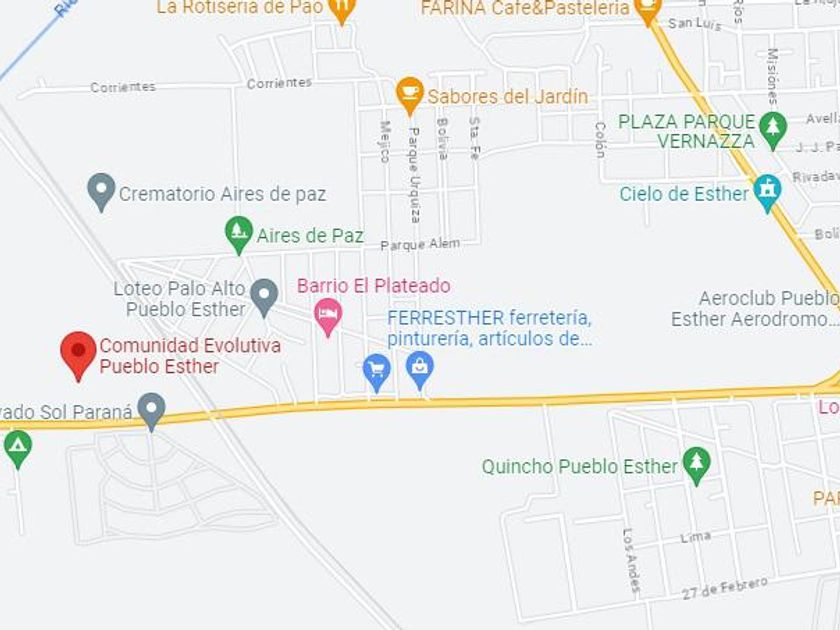
Task: Open FERRESTHER ferretería shopping bag pin
Action: coord(420,371)
